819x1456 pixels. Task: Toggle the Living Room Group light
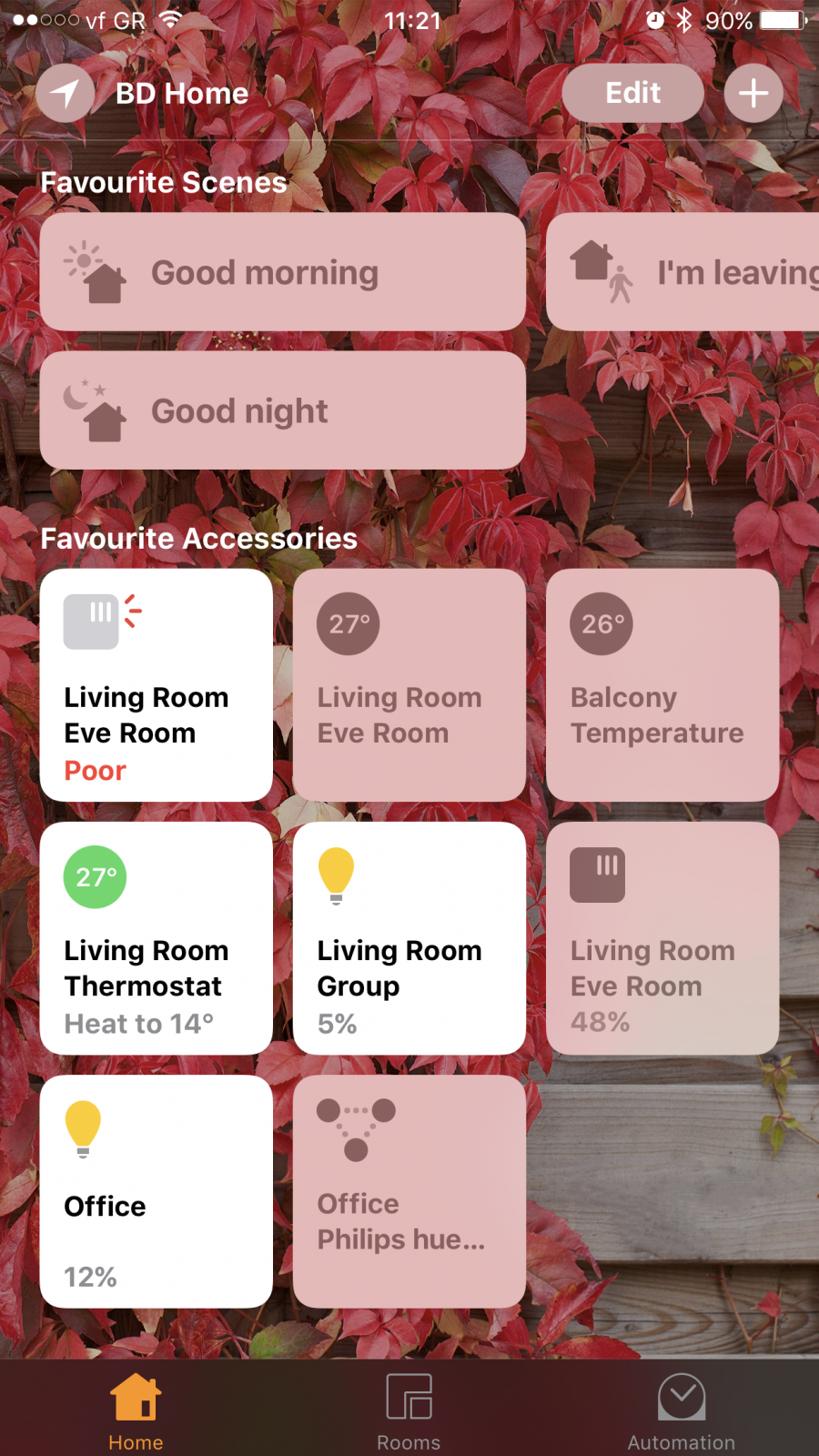click(x=409, y=938)
